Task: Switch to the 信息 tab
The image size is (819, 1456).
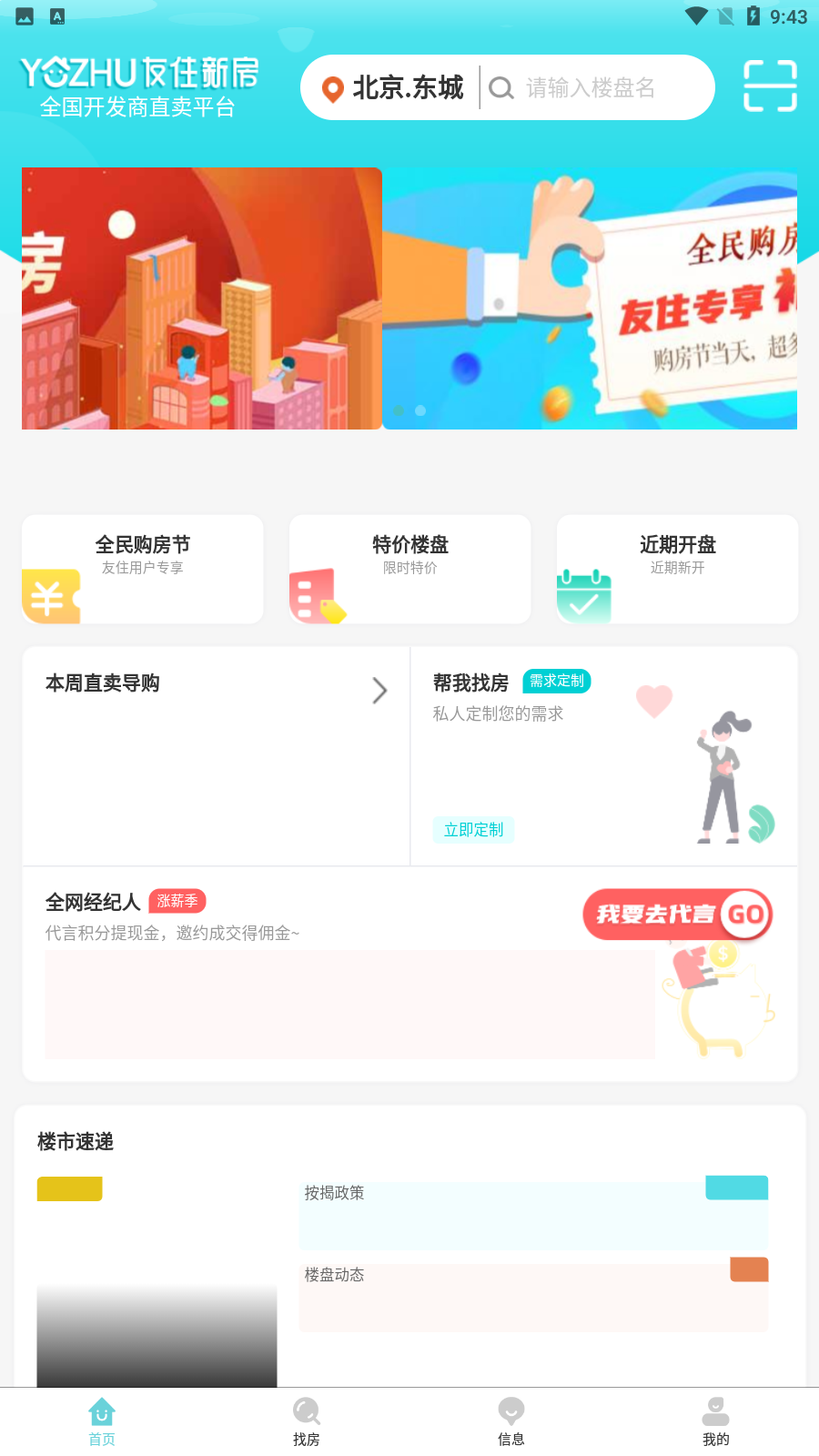Action: 511,1421
